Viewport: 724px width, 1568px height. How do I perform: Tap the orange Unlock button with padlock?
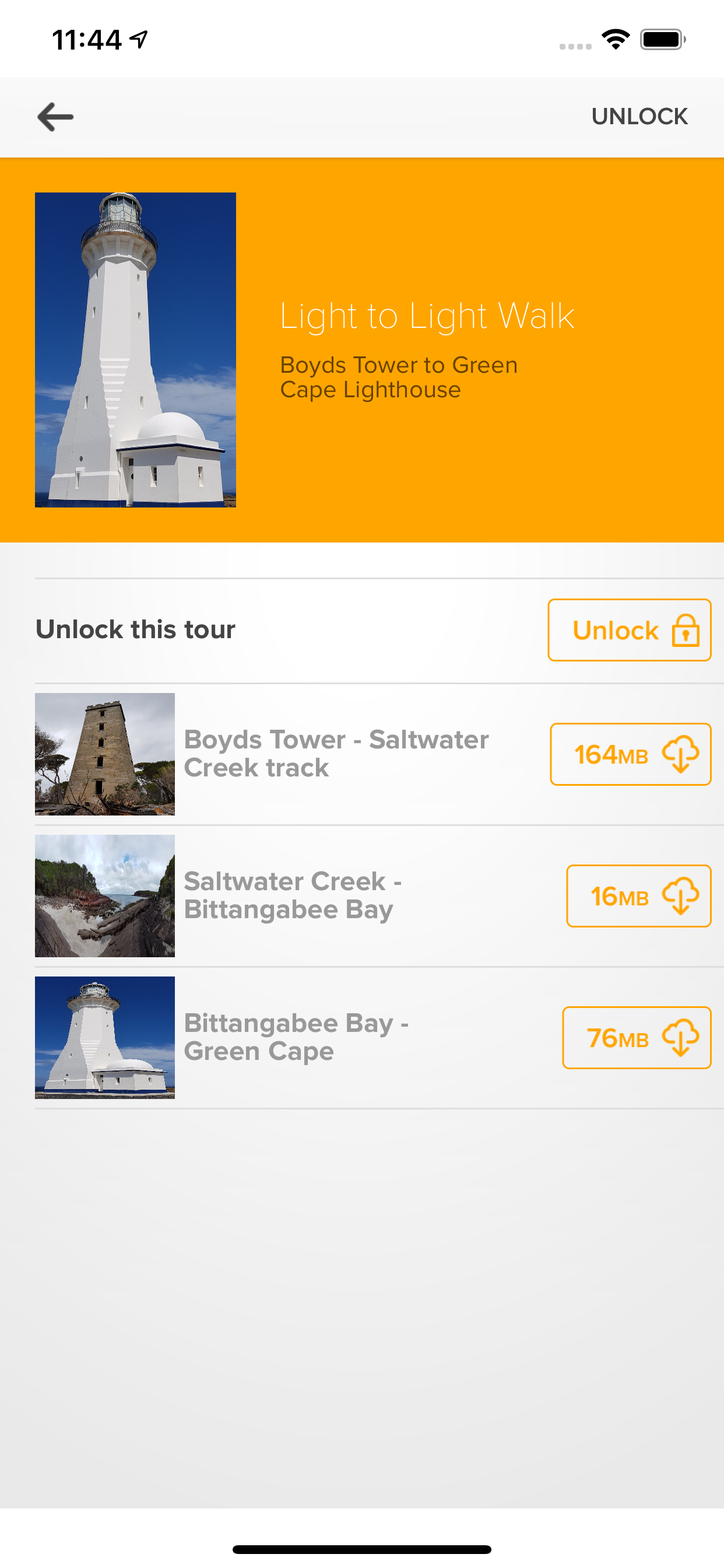click(x=629, y=630)
